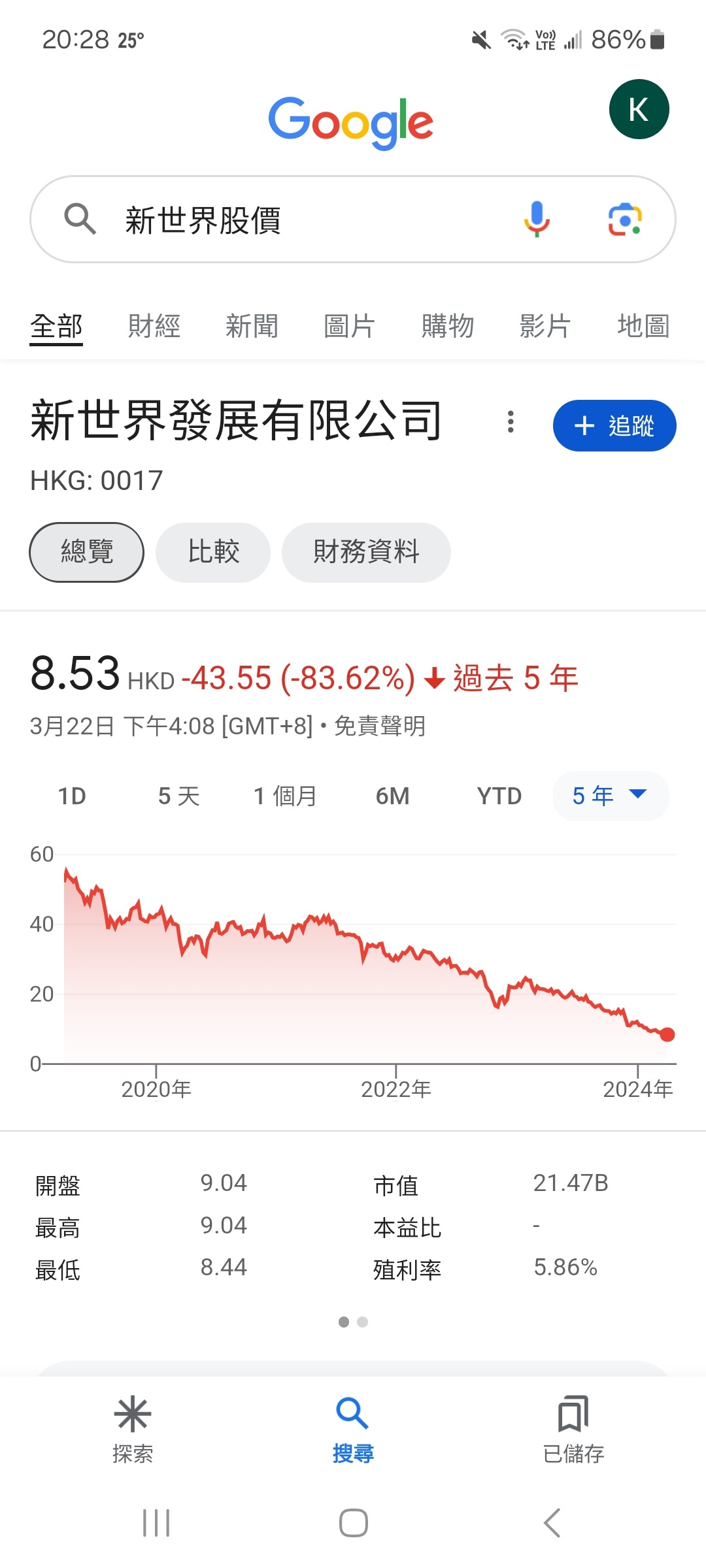Show the YTD price chart
Image resolution: width=706 pixels, height=1568 pixels.
(499, 796)
